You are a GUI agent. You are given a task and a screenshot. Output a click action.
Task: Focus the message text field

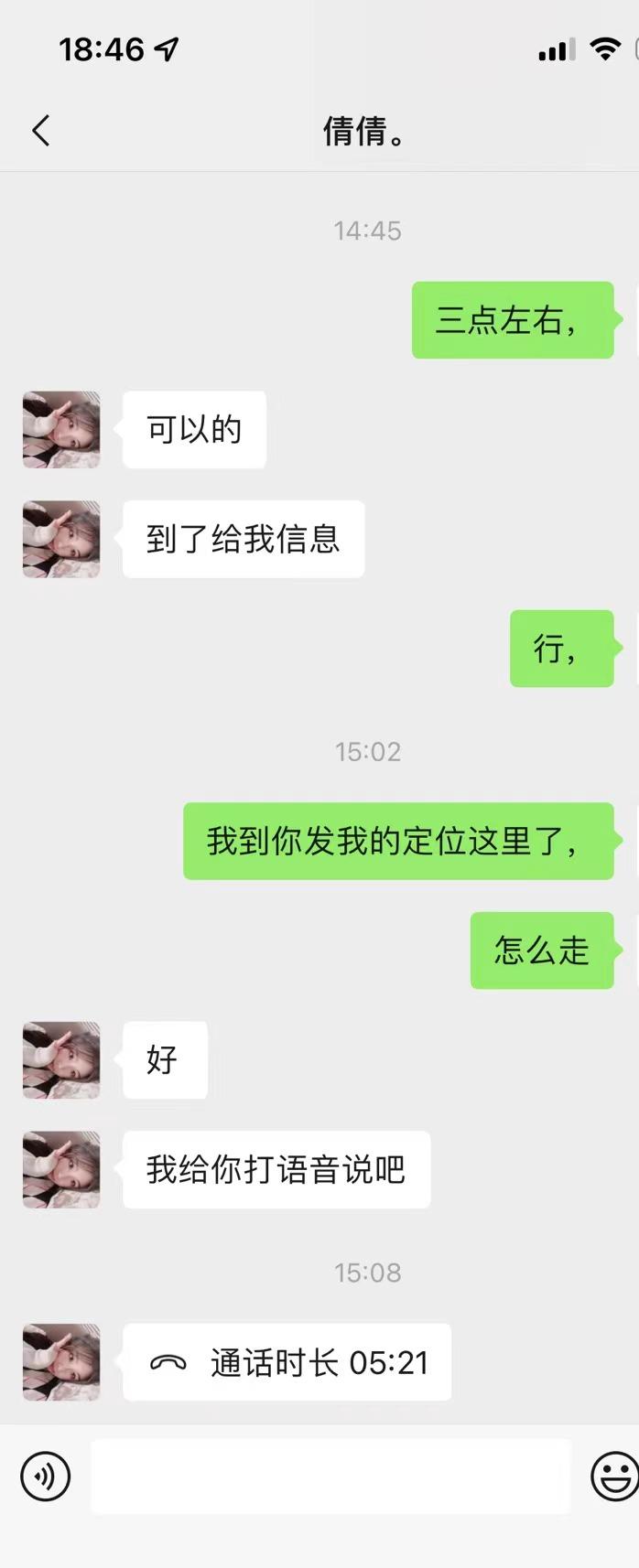(330, 1476)
